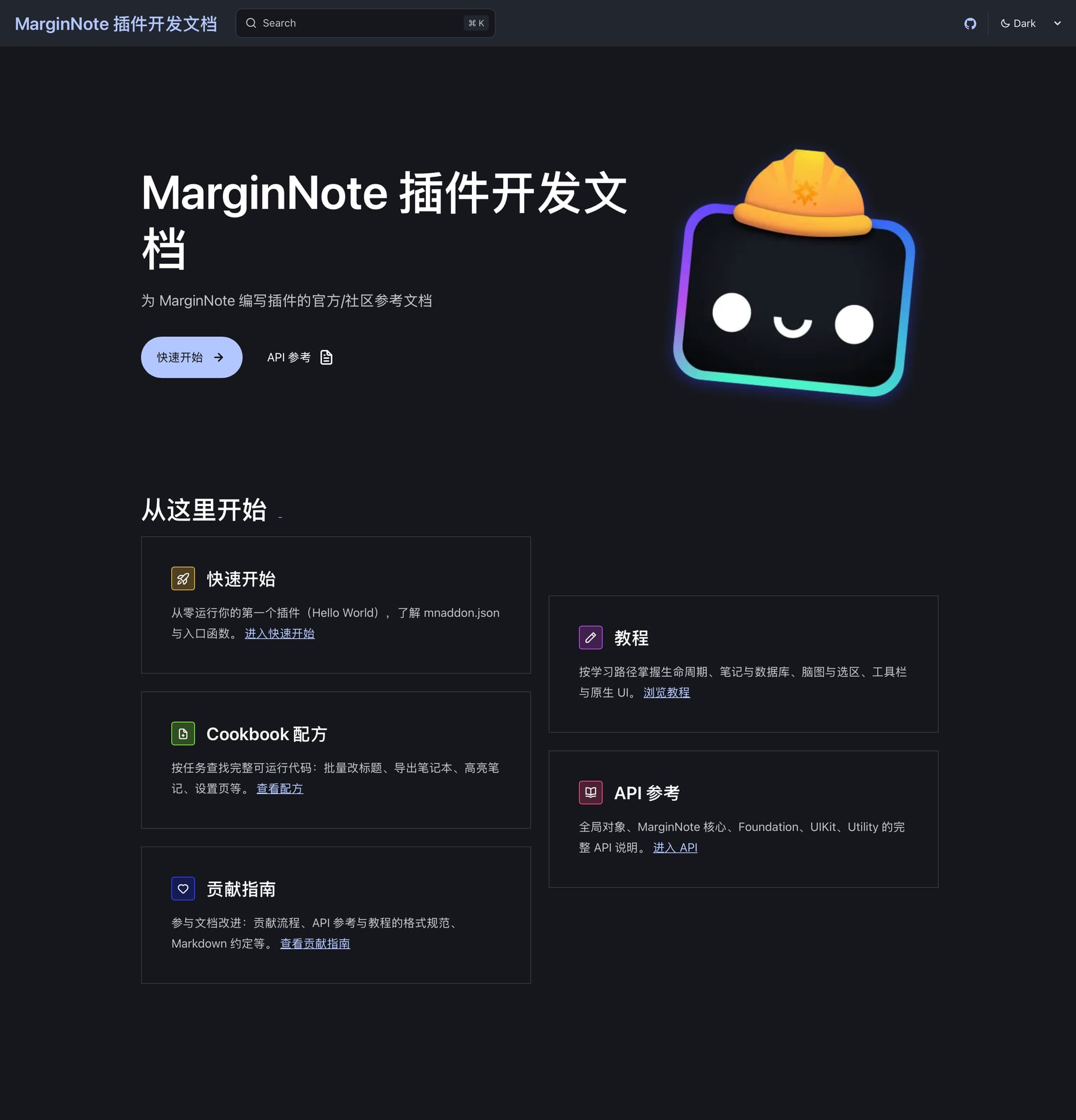
Task: Follow the 查看配方 link
Action: pos(280,788)
